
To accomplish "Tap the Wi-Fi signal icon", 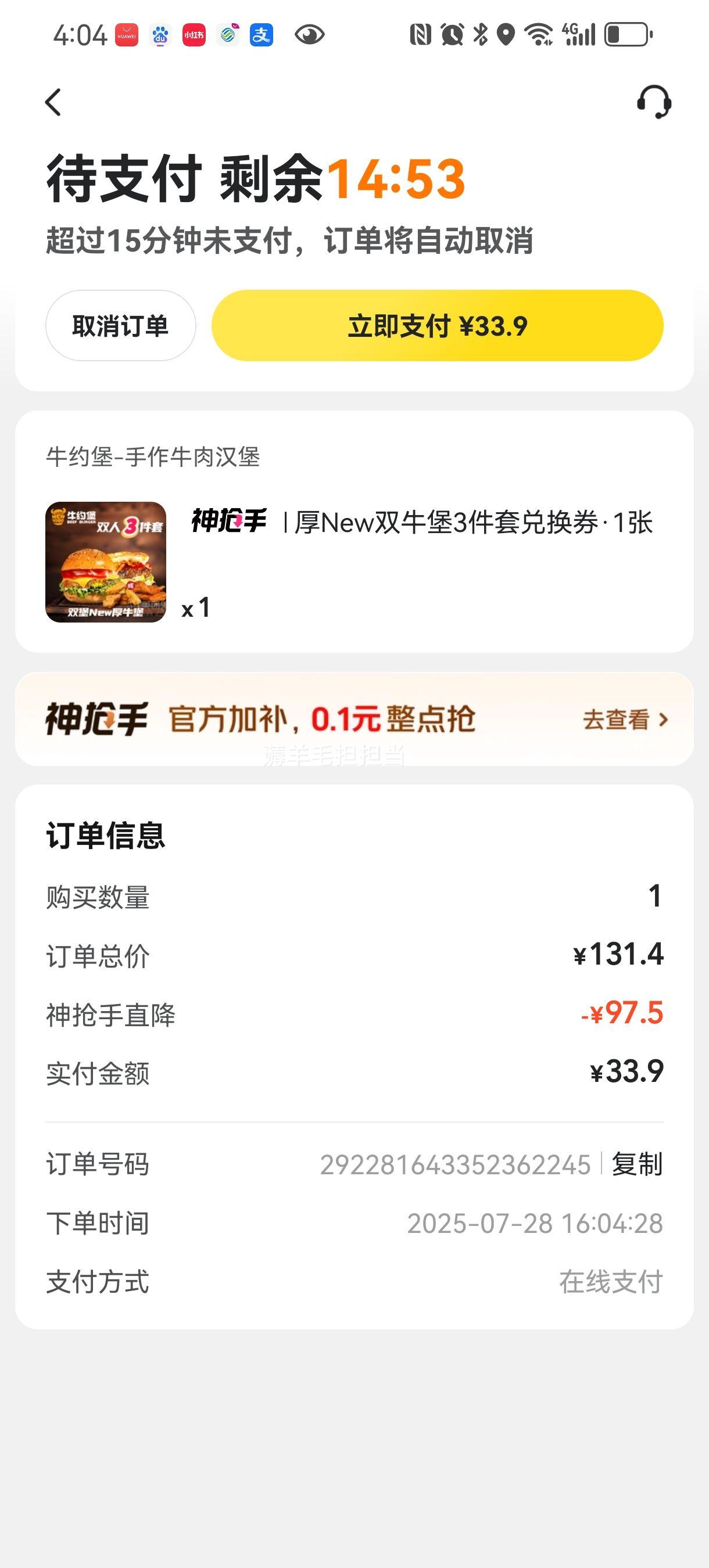I will click(x=539, y=35).
